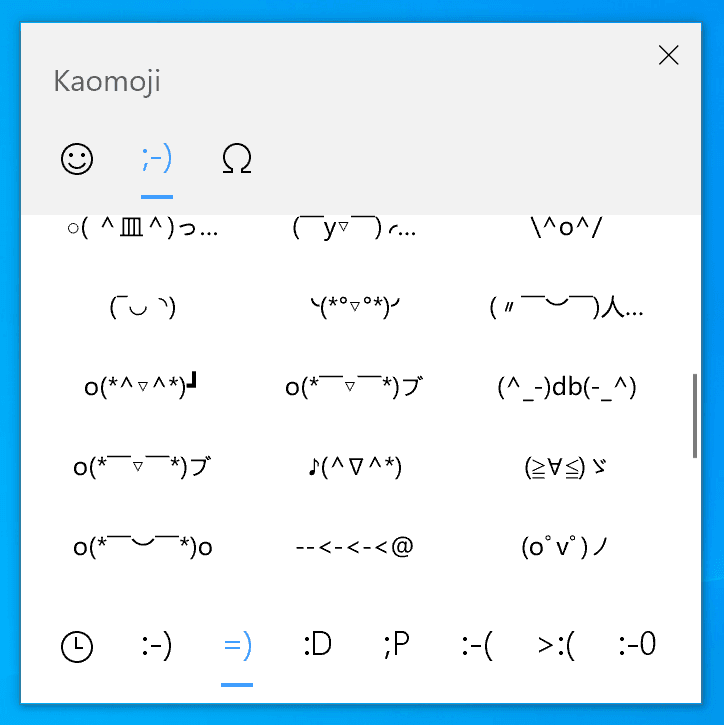Viewport: 724px width, 725px height.
Task: Insert the (o°v°)ノ kaomoji
Action: pos(566,547)
